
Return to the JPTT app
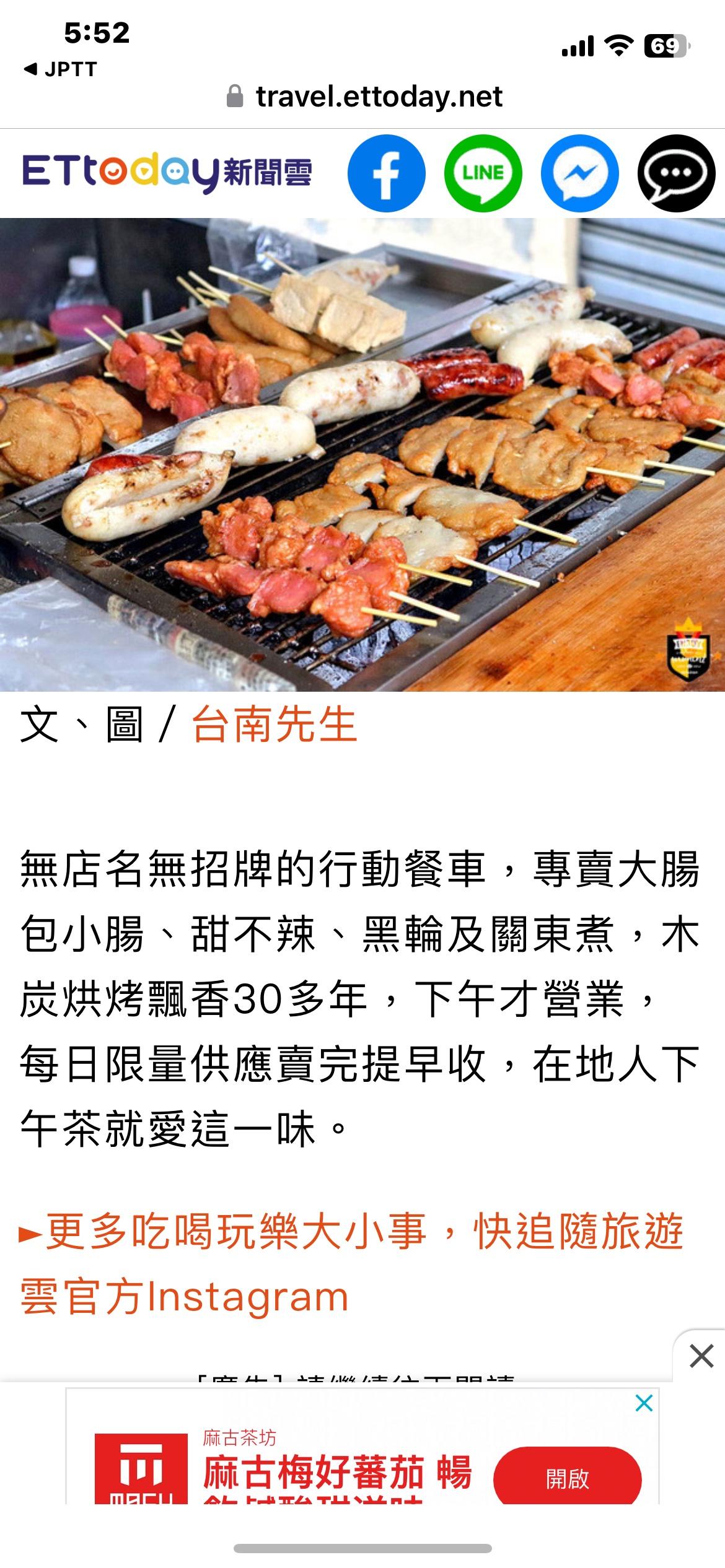click(x=60, y=69)
